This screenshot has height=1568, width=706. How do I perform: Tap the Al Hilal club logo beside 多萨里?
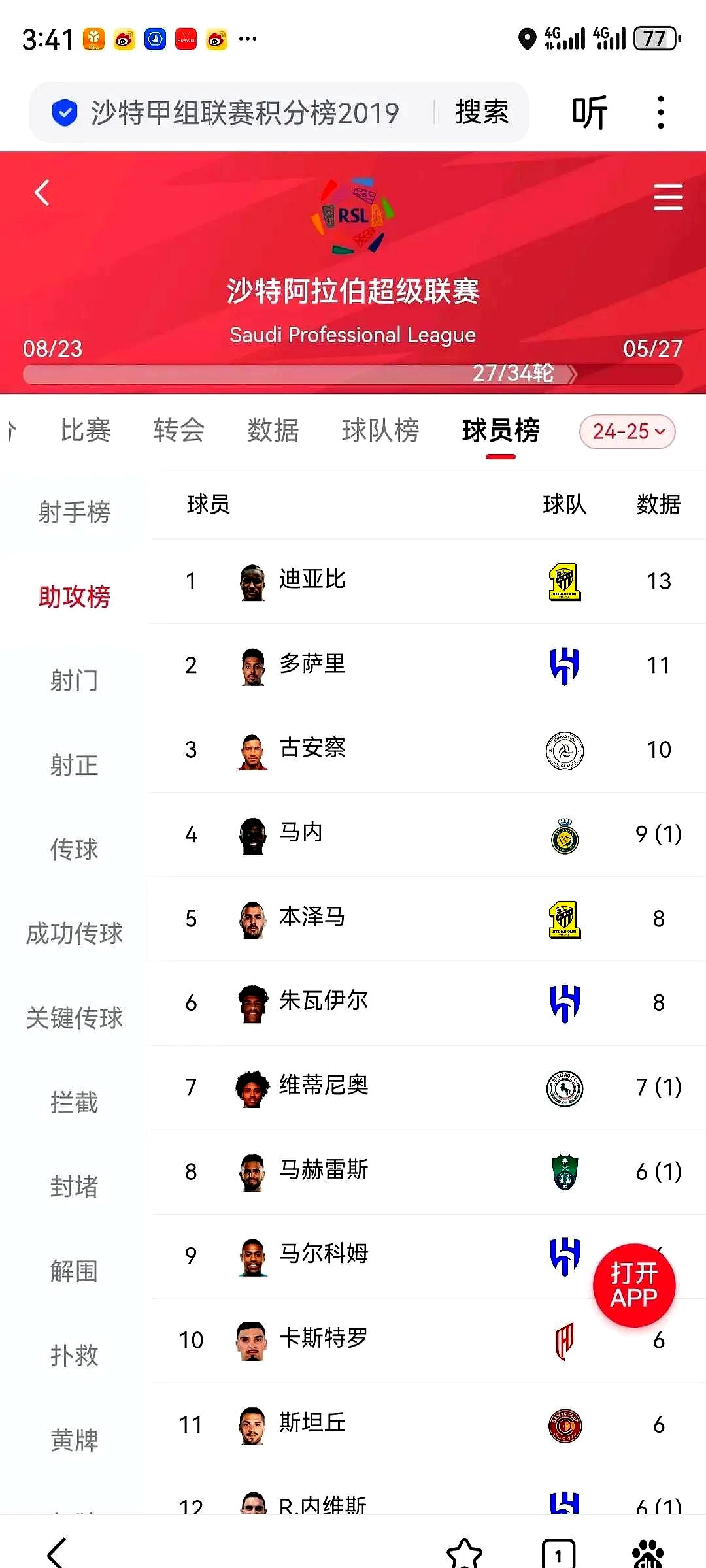coord(565,666)
